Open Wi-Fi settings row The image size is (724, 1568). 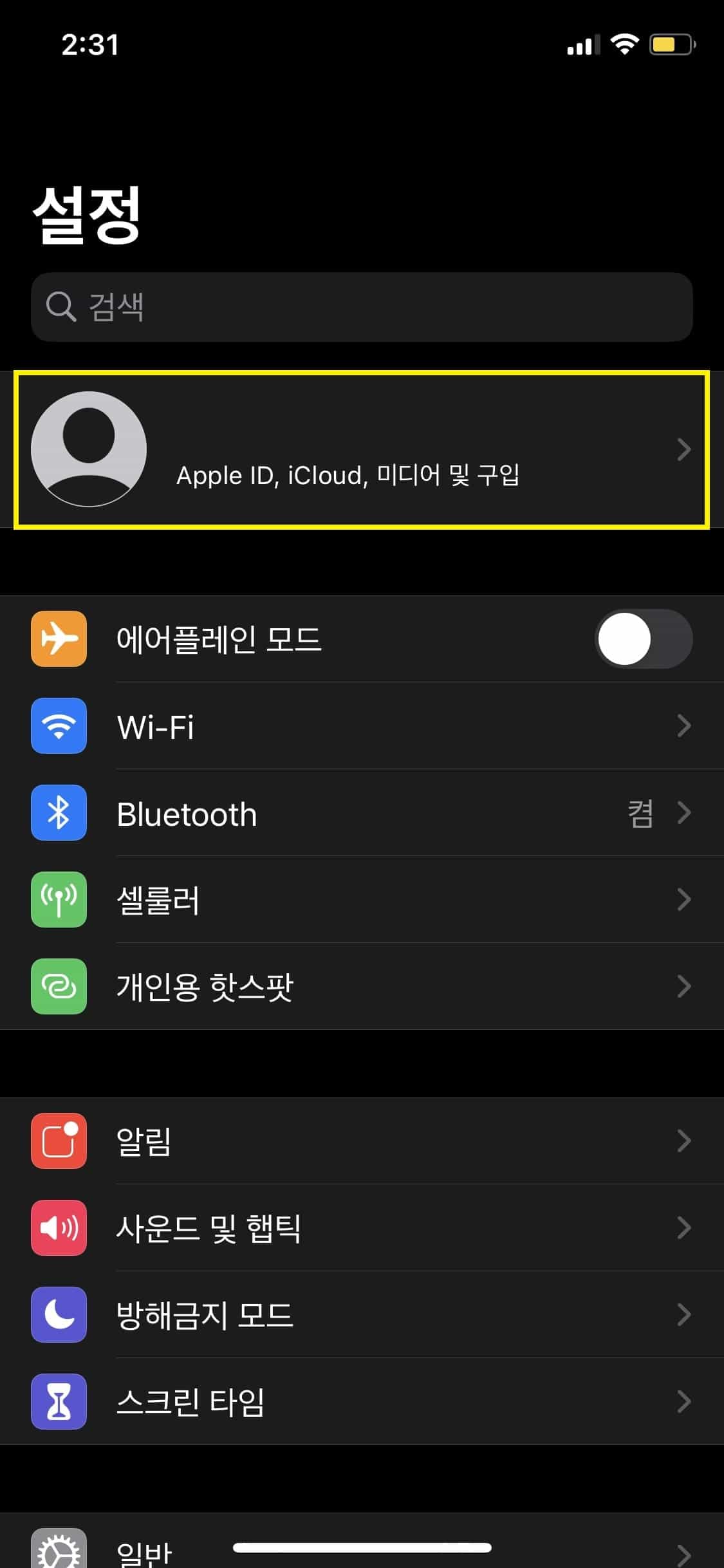point(360,726)
